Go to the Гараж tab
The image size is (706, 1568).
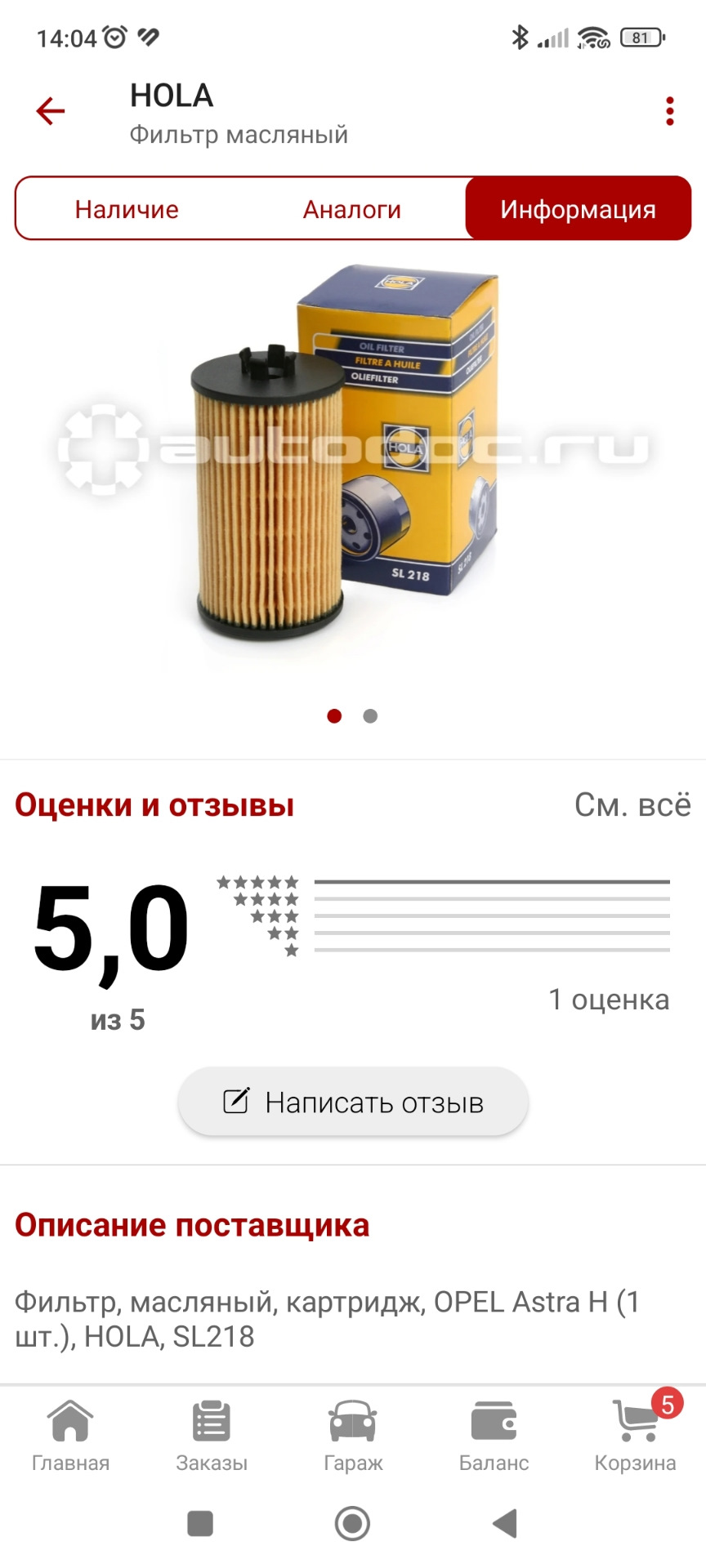tap(353, 1436)
